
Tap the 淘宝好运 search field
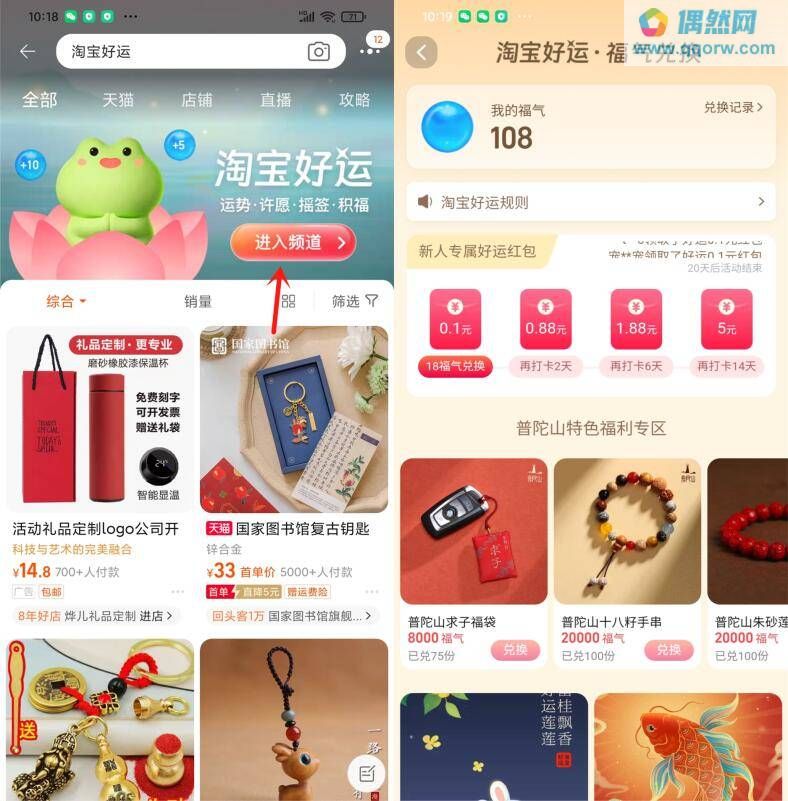point(180,52)
